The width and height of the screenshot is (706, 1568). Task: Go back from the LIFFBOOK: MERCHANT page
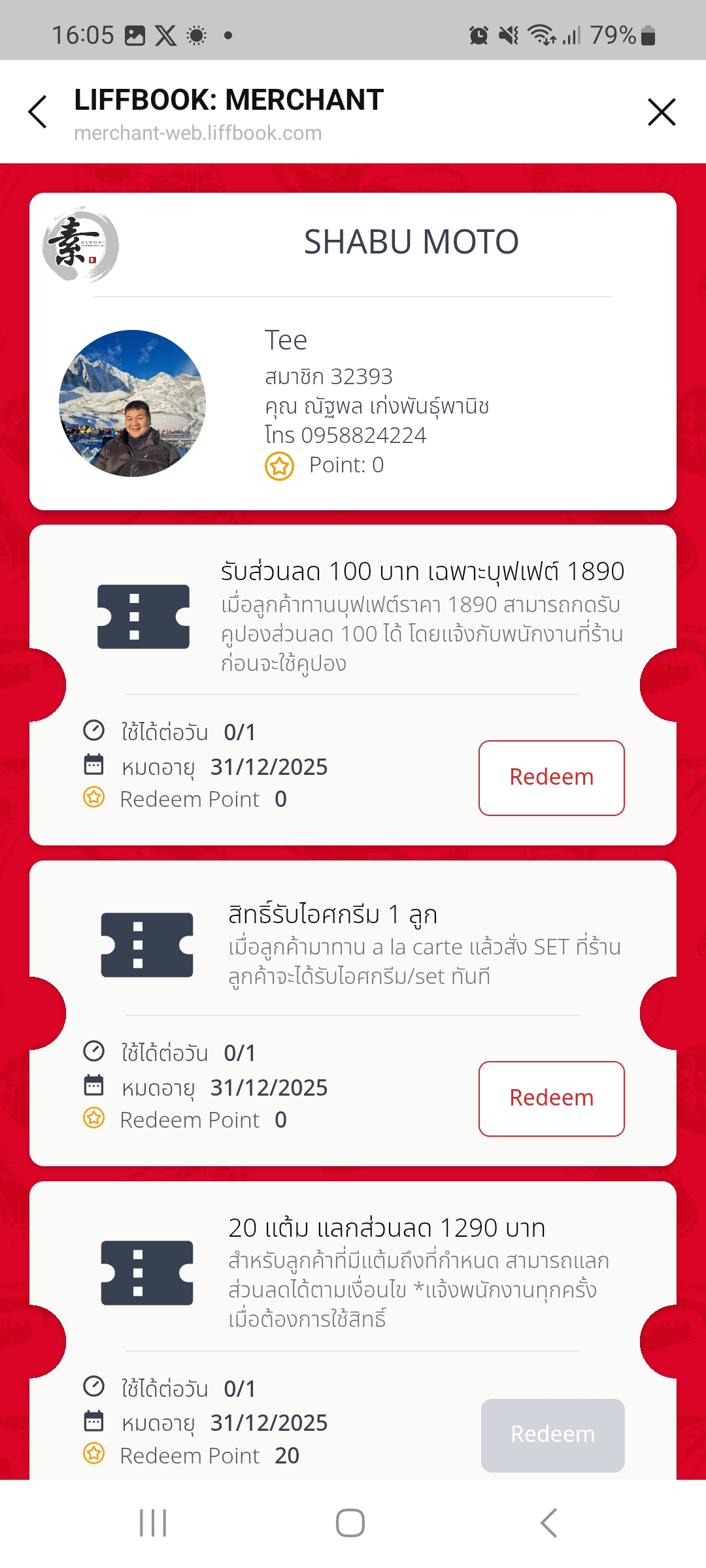click(38, 112)
